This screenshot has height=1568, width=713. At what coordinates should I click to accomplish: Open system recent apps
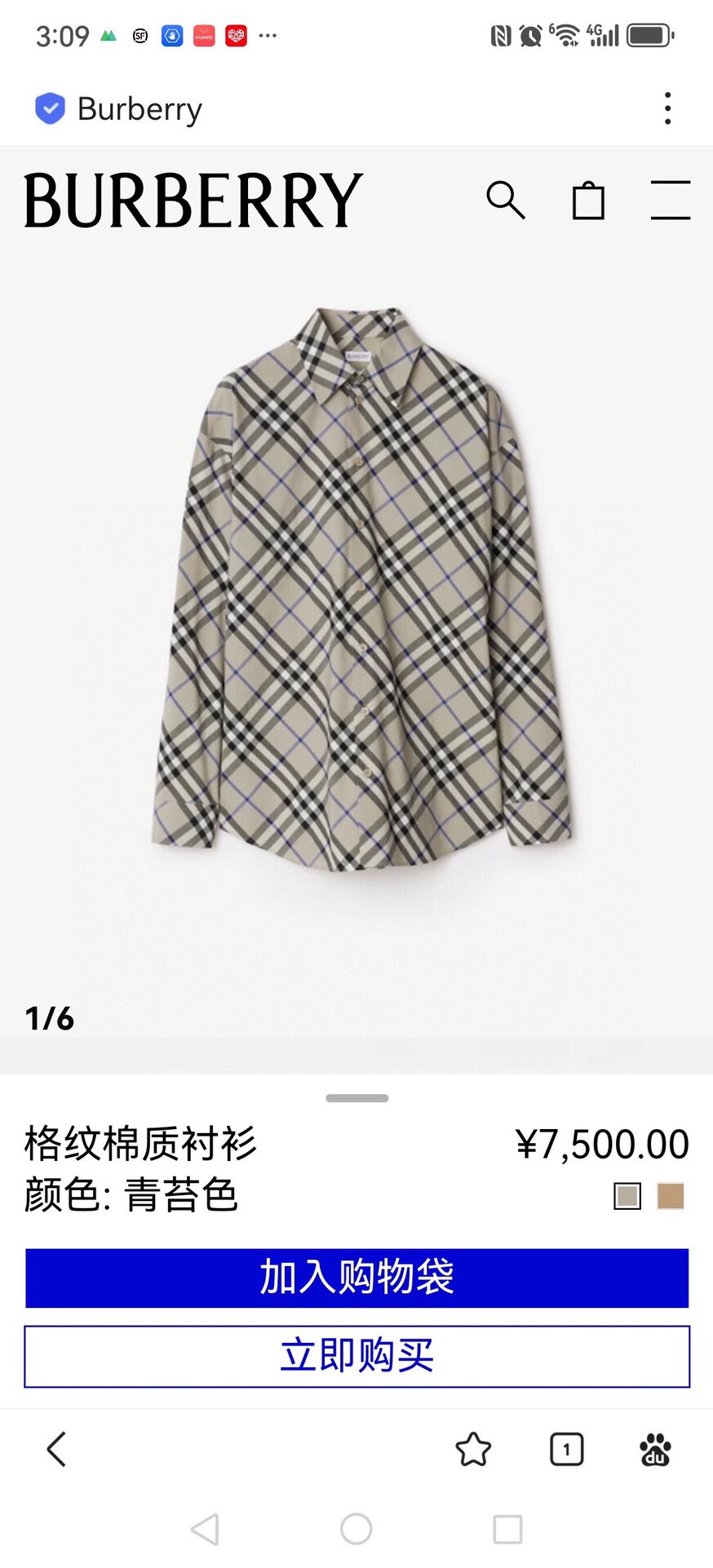point(507,1529)
